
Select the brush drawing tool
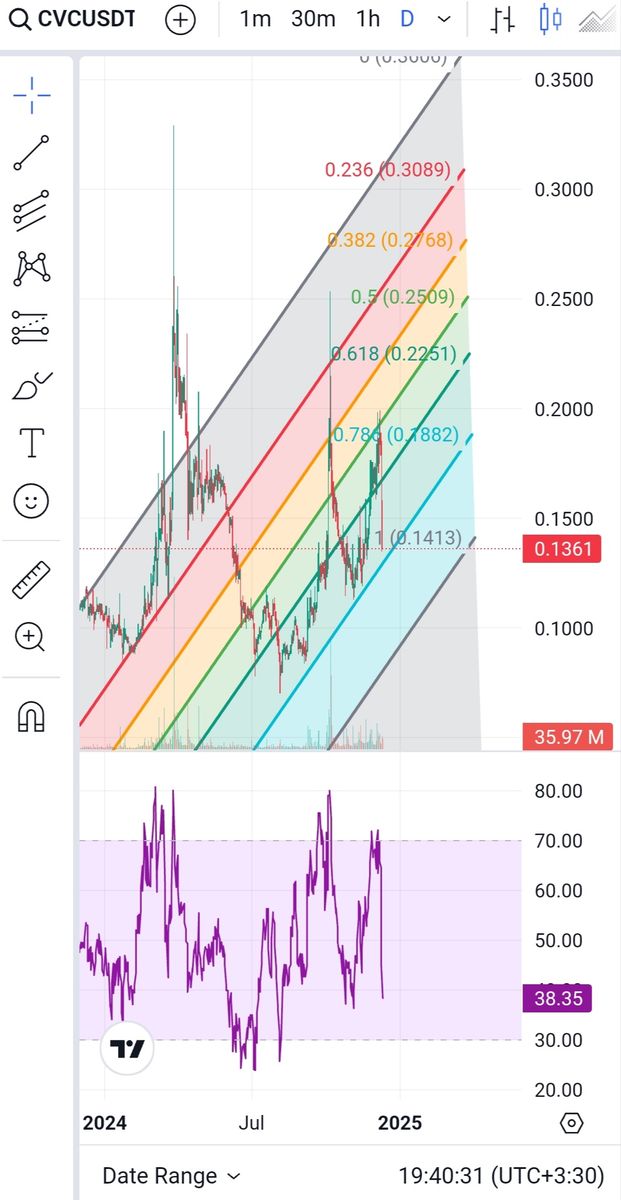[x=32, y=384]
